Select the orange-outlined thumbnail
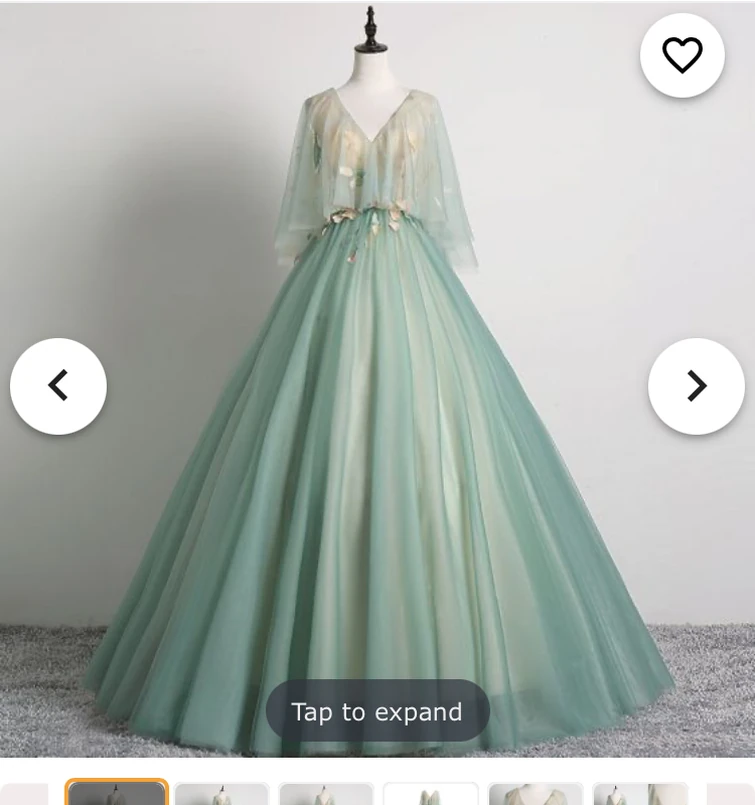Viewport: 755px width, 805px height. [117, 794]
